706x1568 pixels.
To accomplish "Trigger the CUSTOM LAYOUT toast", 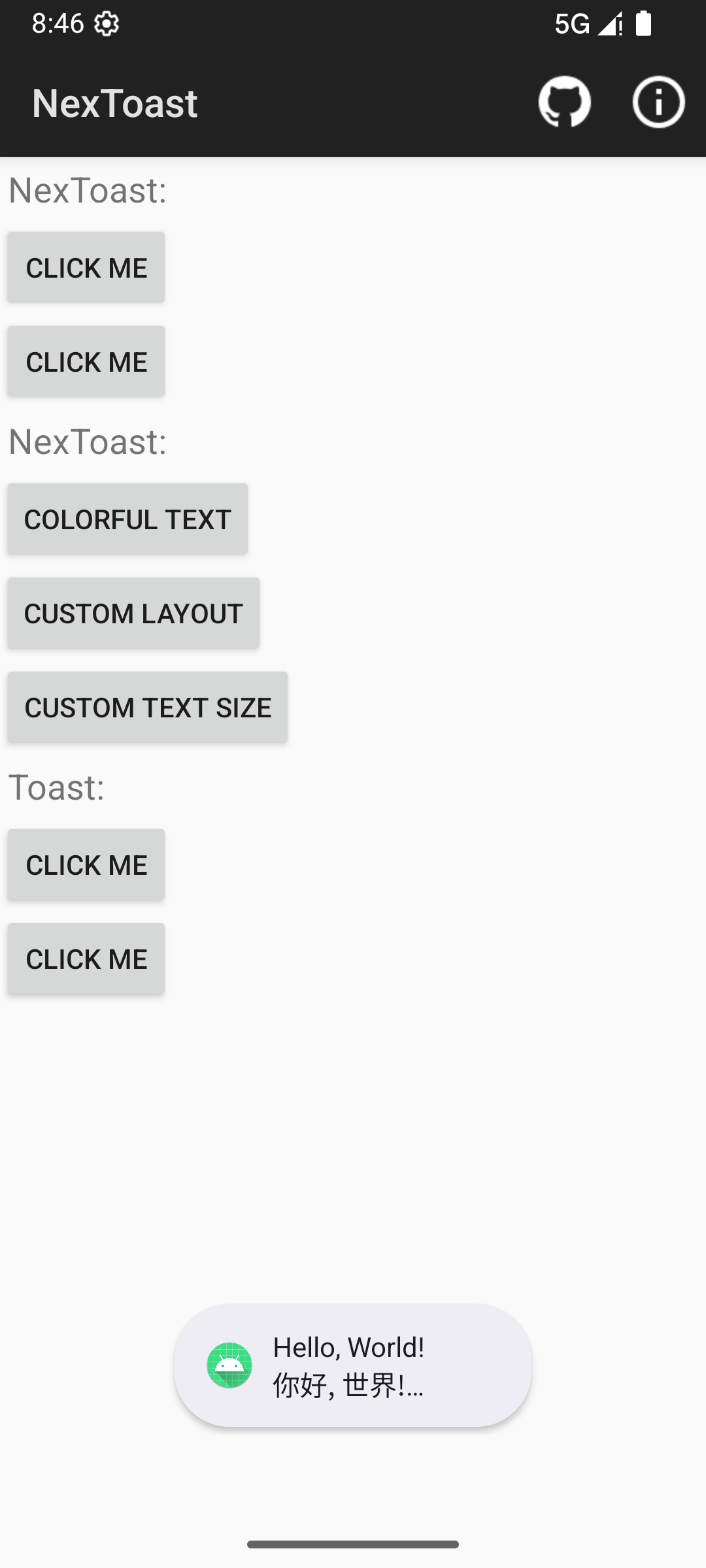I will click(133, 613).
